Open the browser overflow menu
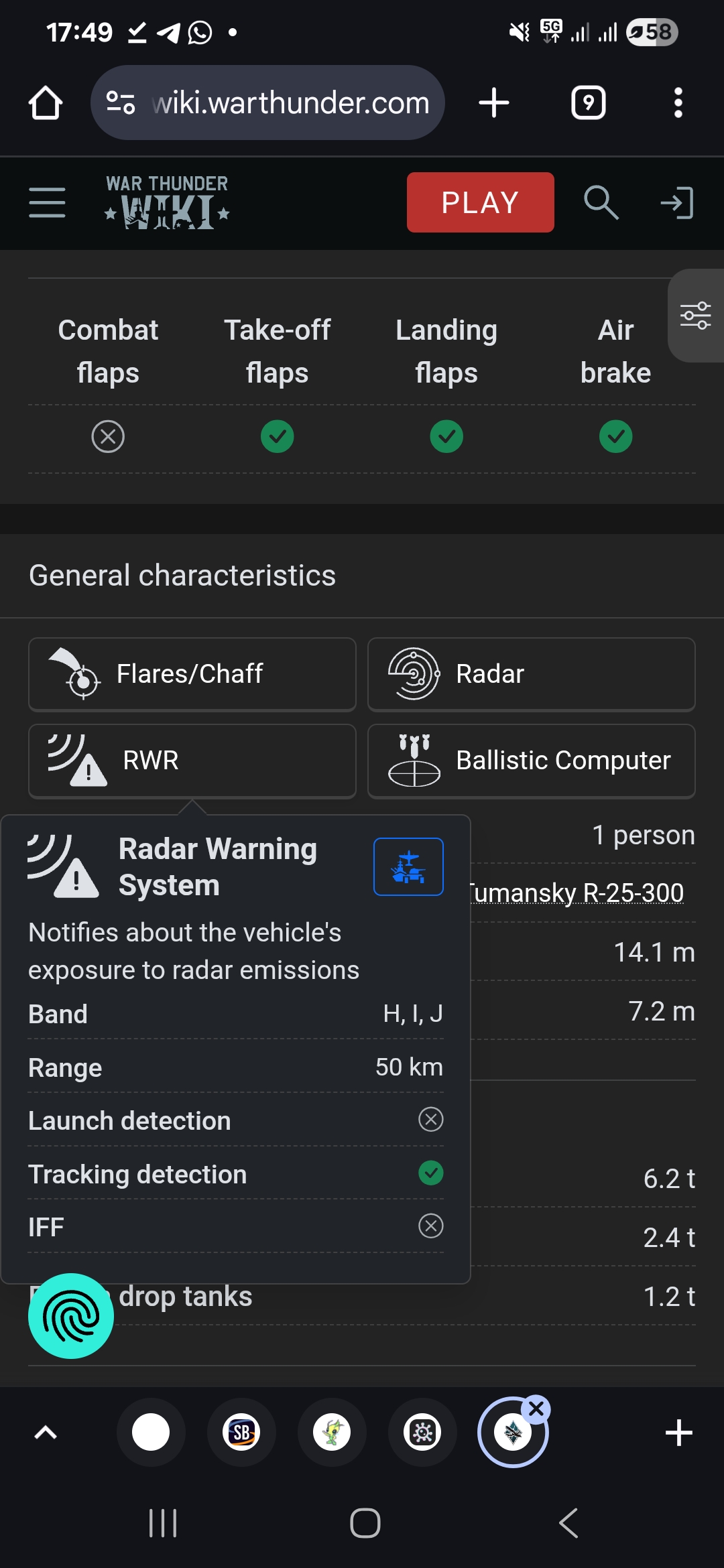This screenshot has height=1568, width=724. point(678,103)
